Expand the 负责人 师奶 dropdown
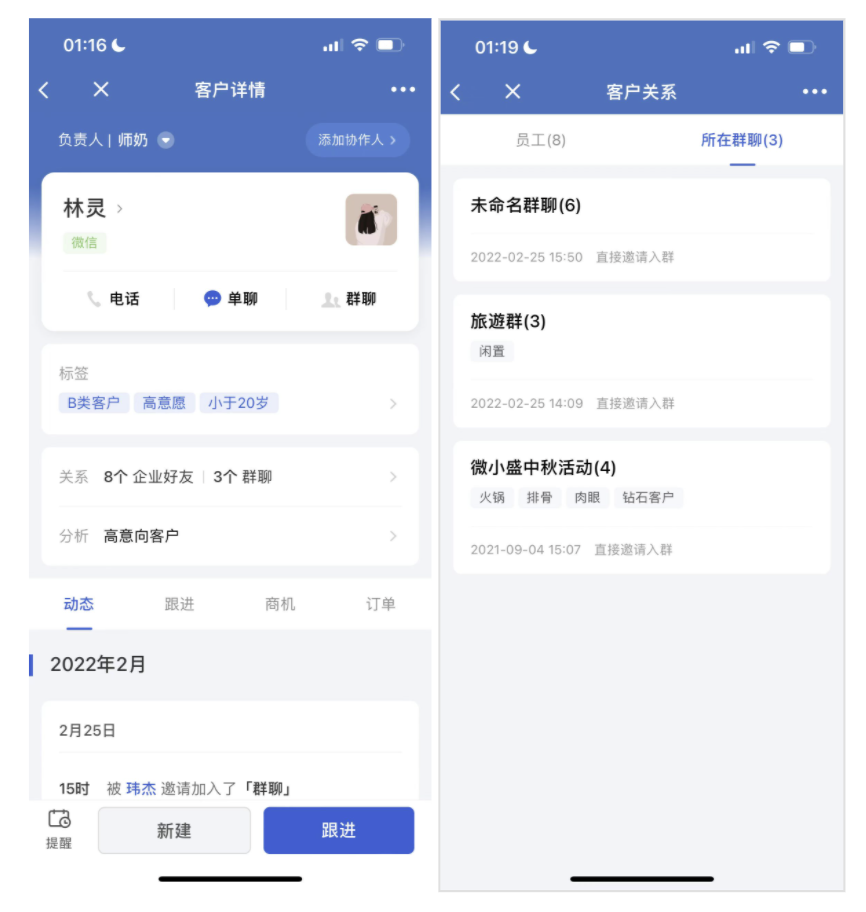 pyautogui.click(x=166, y=140)
